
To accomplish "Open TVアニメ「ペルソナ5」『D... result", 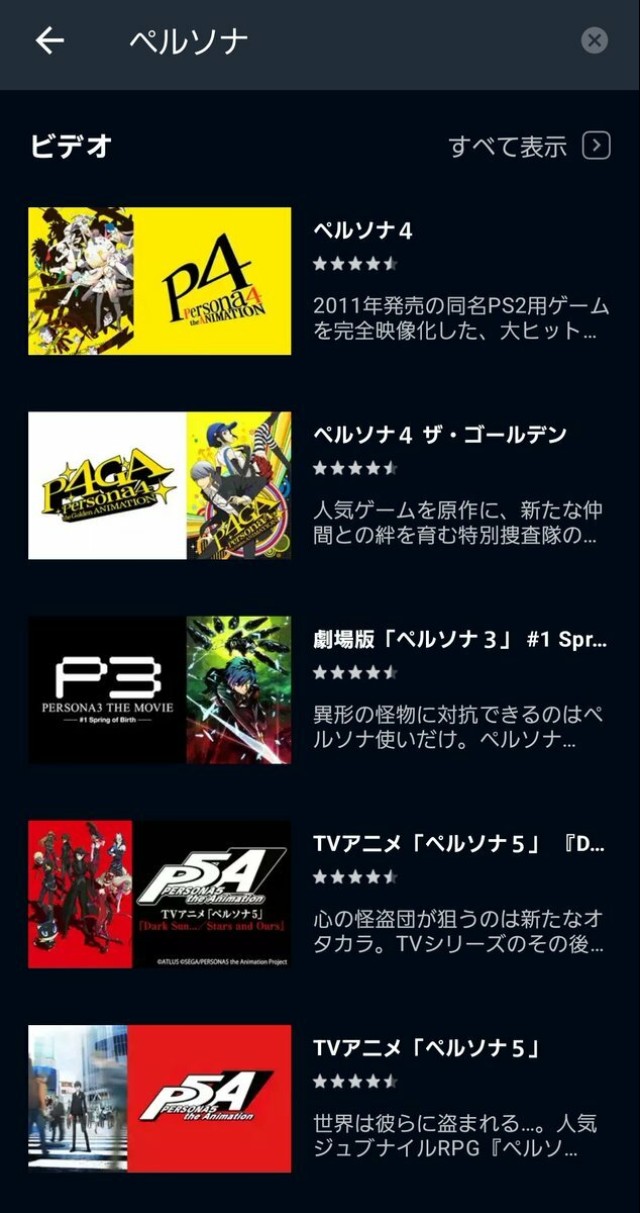I will pos(160,893).
